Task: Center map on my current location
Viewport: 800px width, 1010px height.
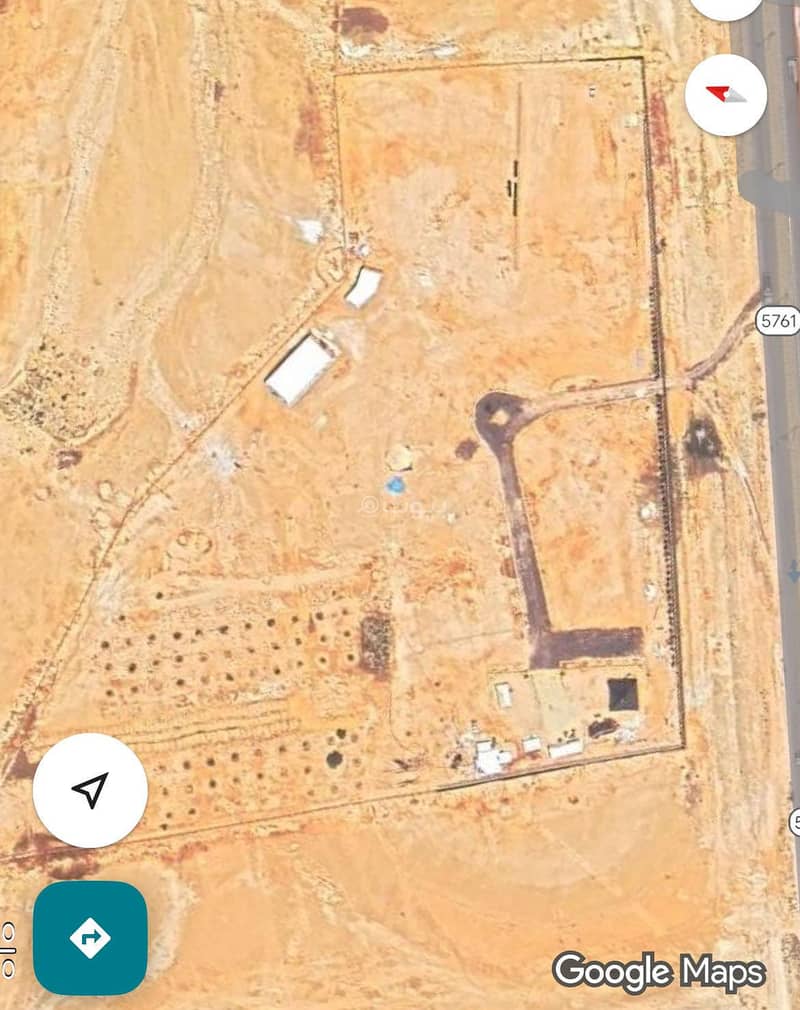Action: coord(90,790)
